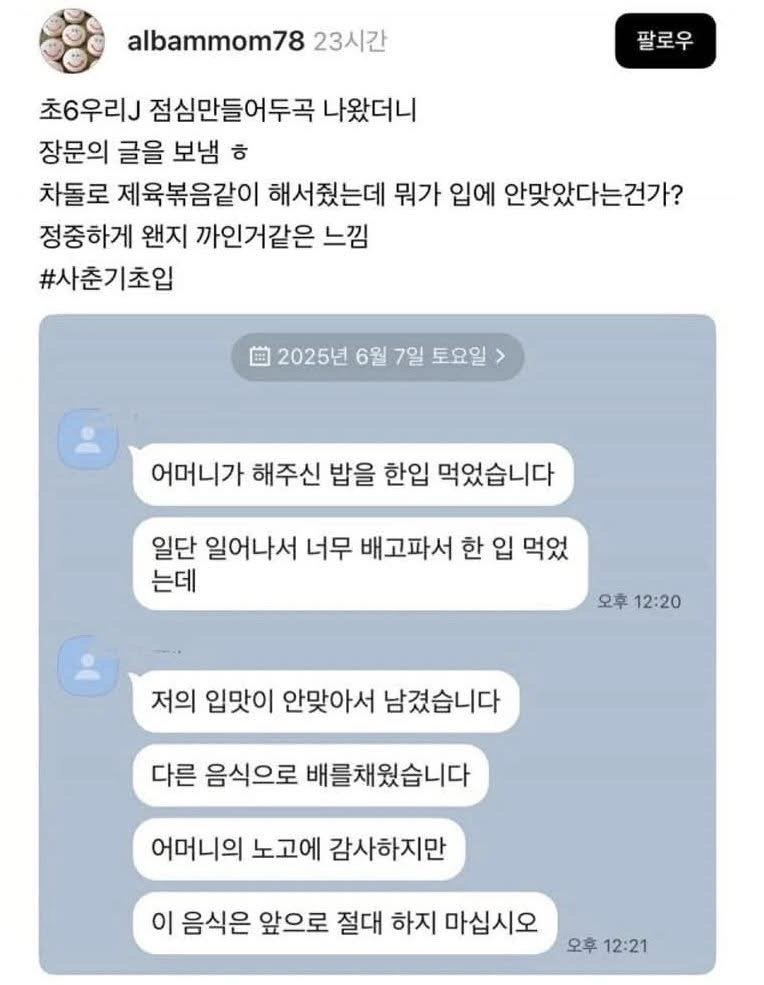Viewport: 764px width, 985px height.
Task: Open the attached chat screenshot image
Action: click(377, 644)
